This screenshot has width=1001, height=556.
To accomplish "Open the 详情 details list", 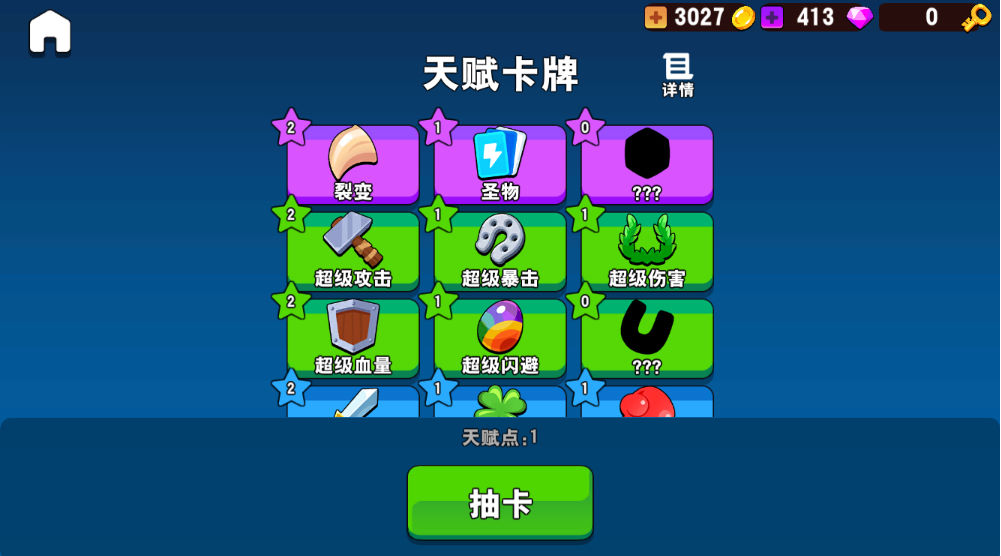I will pos(677,75).
